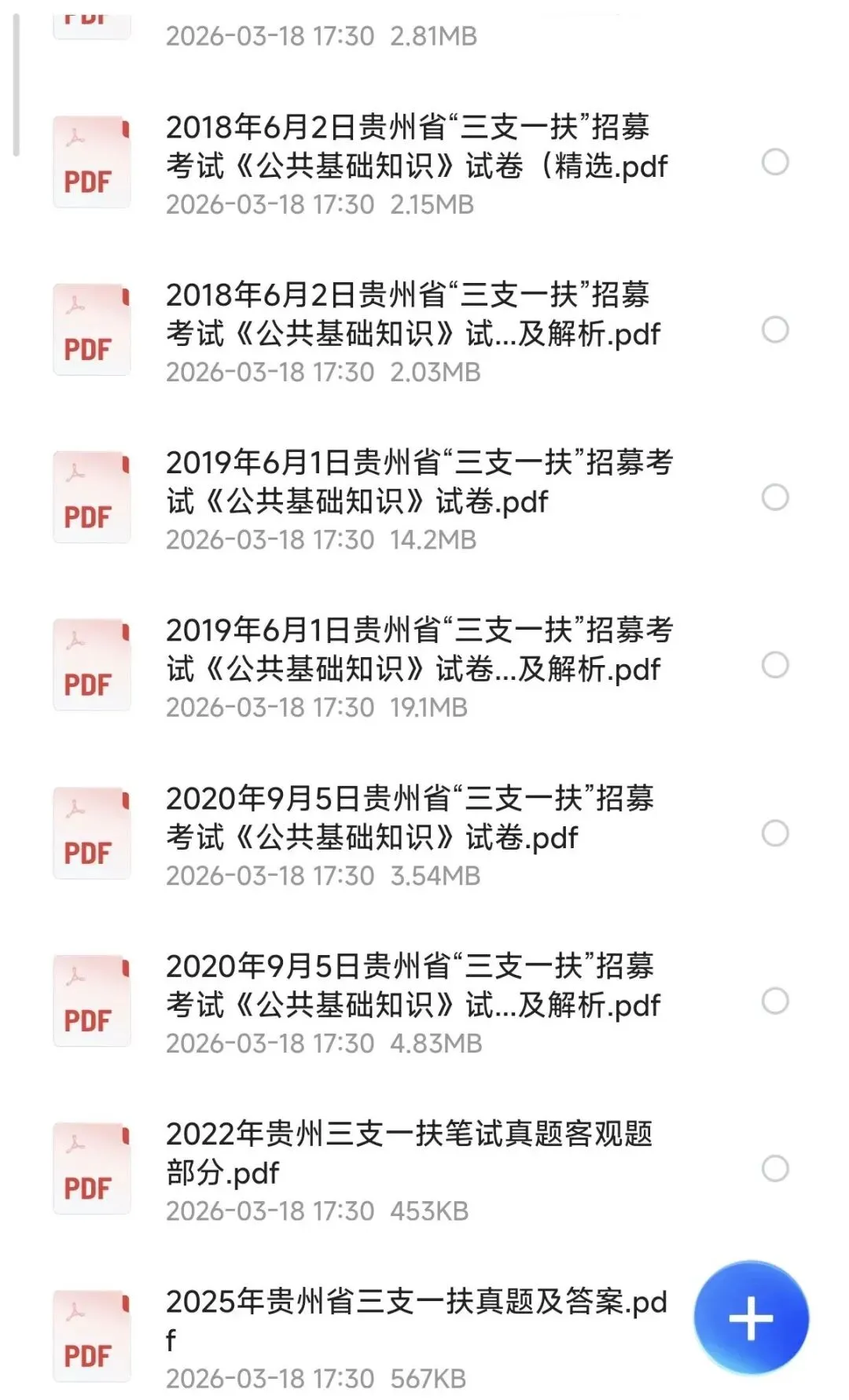
Task: Select the 2022年 客观题部分.pdf circle
Action: 775,1169
